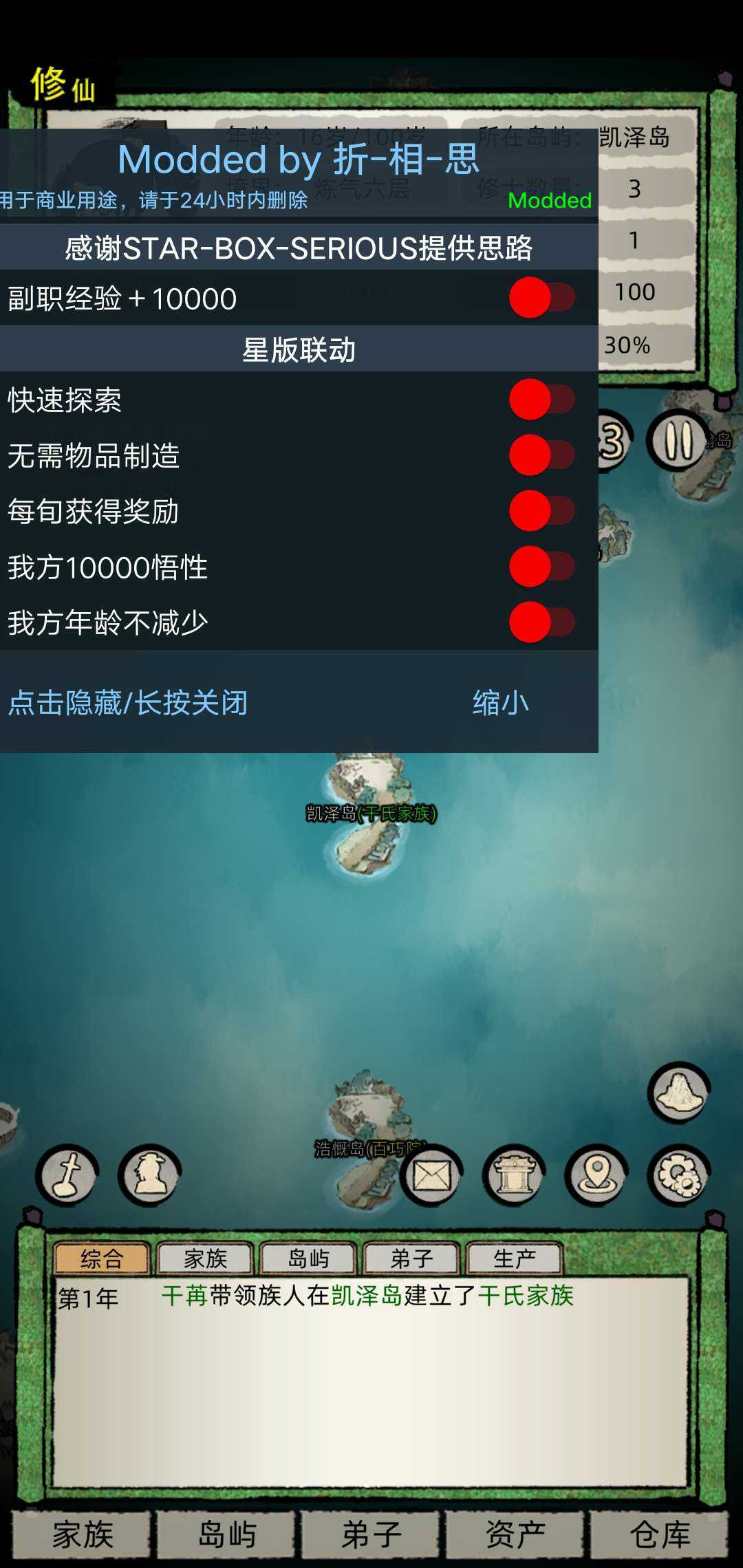Switch on 我方10000悟性
743x1568 pixels.
coord(541,567)
